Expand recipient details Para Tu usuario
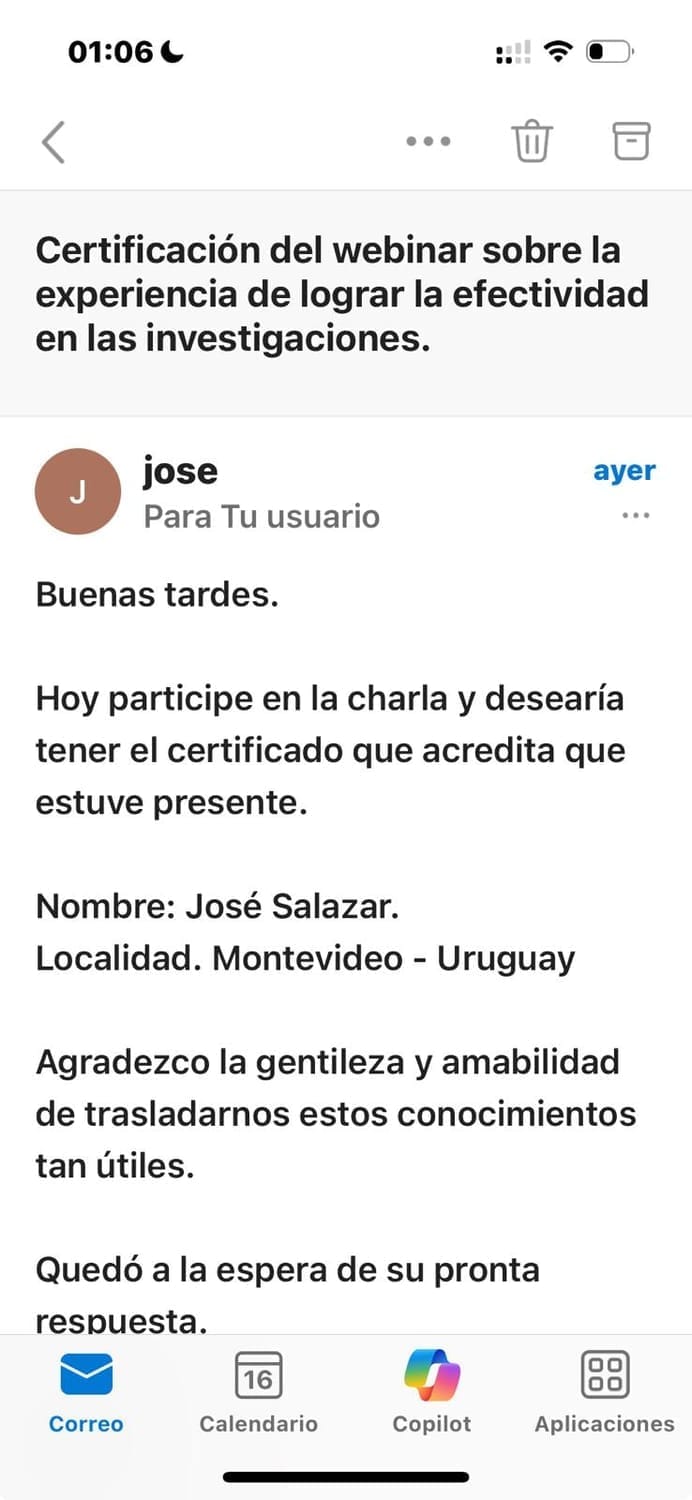Screen dimensions: 692x1500 pyautogui.click(x=262, y=516)
